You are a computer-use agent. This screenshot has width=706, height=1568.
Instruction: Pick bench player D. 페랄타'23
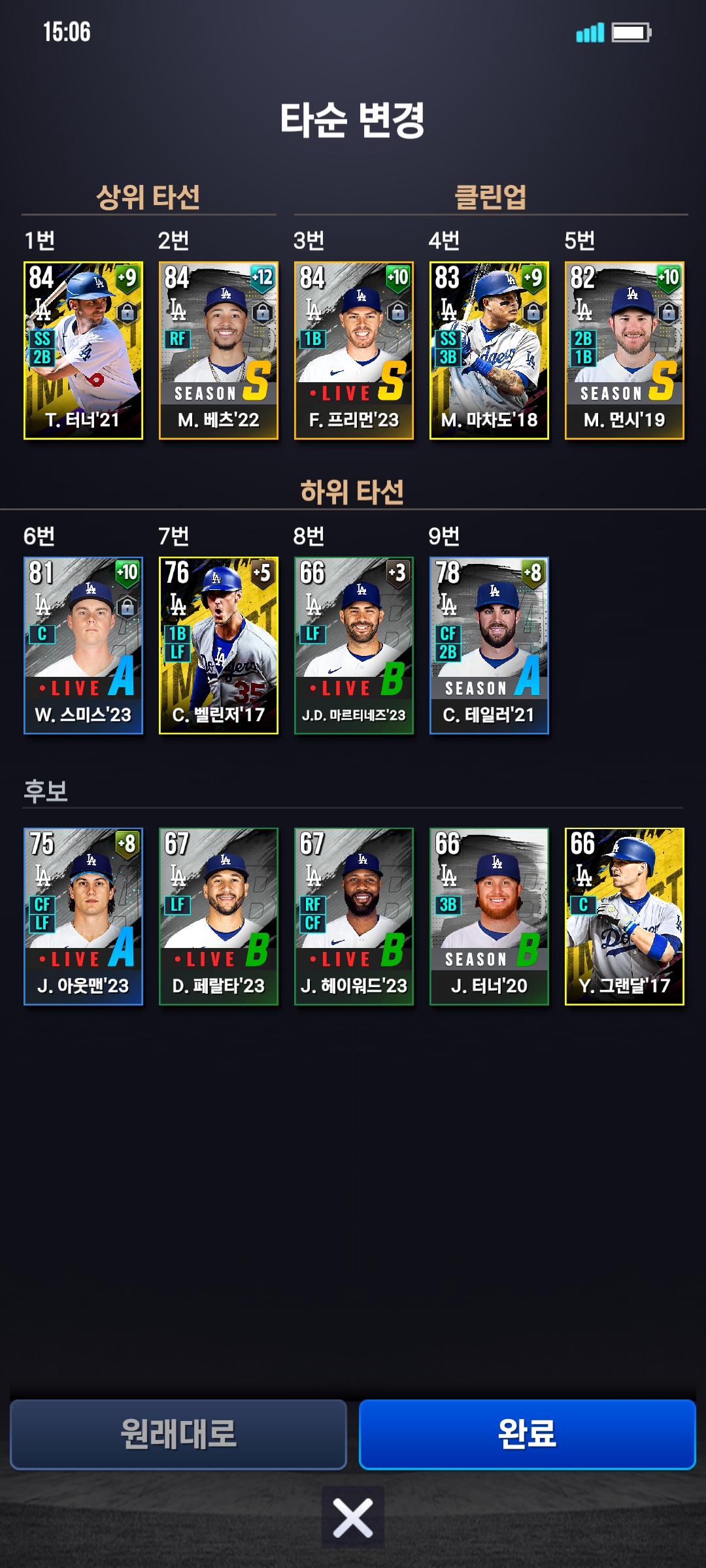click(x=218, y=917)
